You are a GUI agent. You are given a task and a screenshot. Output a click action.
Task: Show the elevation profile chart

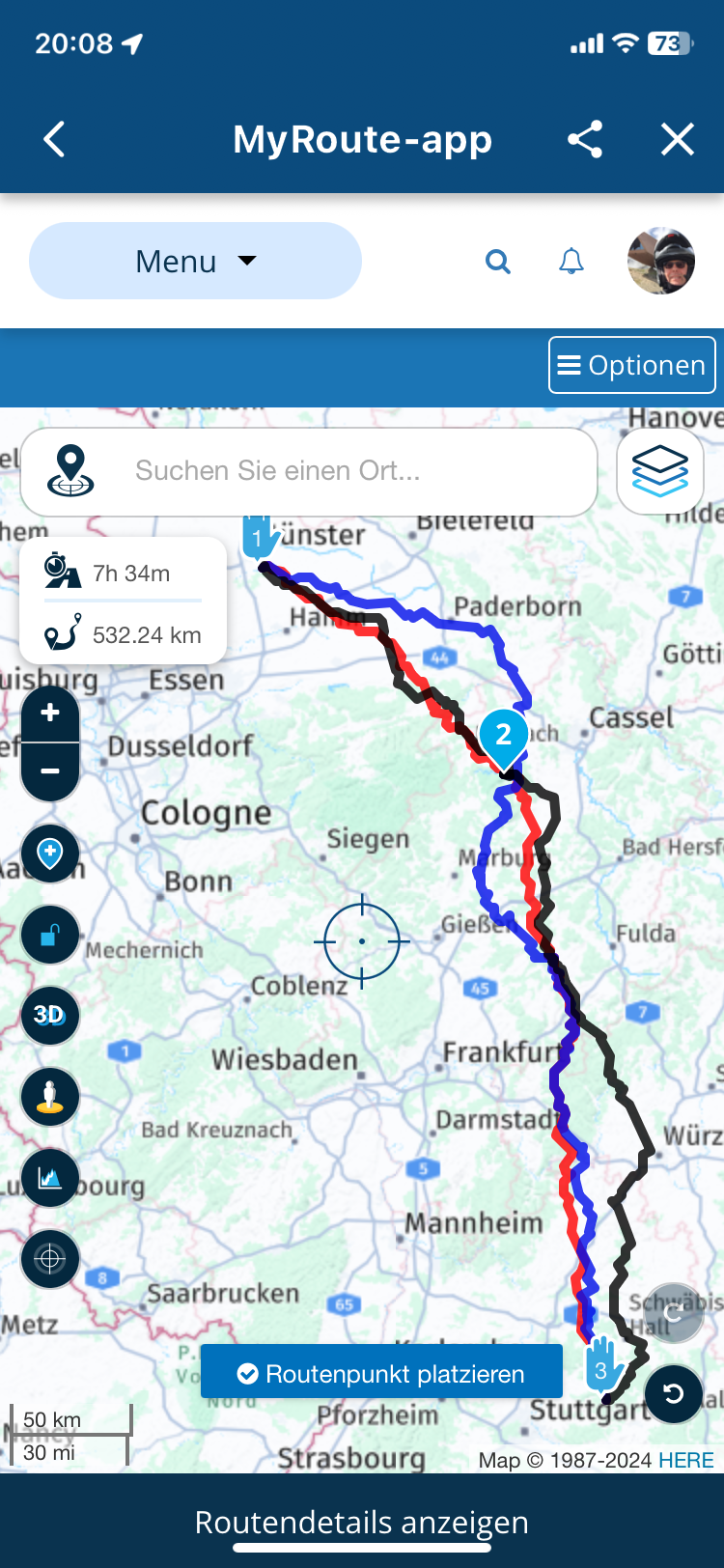coord(50,1178)
